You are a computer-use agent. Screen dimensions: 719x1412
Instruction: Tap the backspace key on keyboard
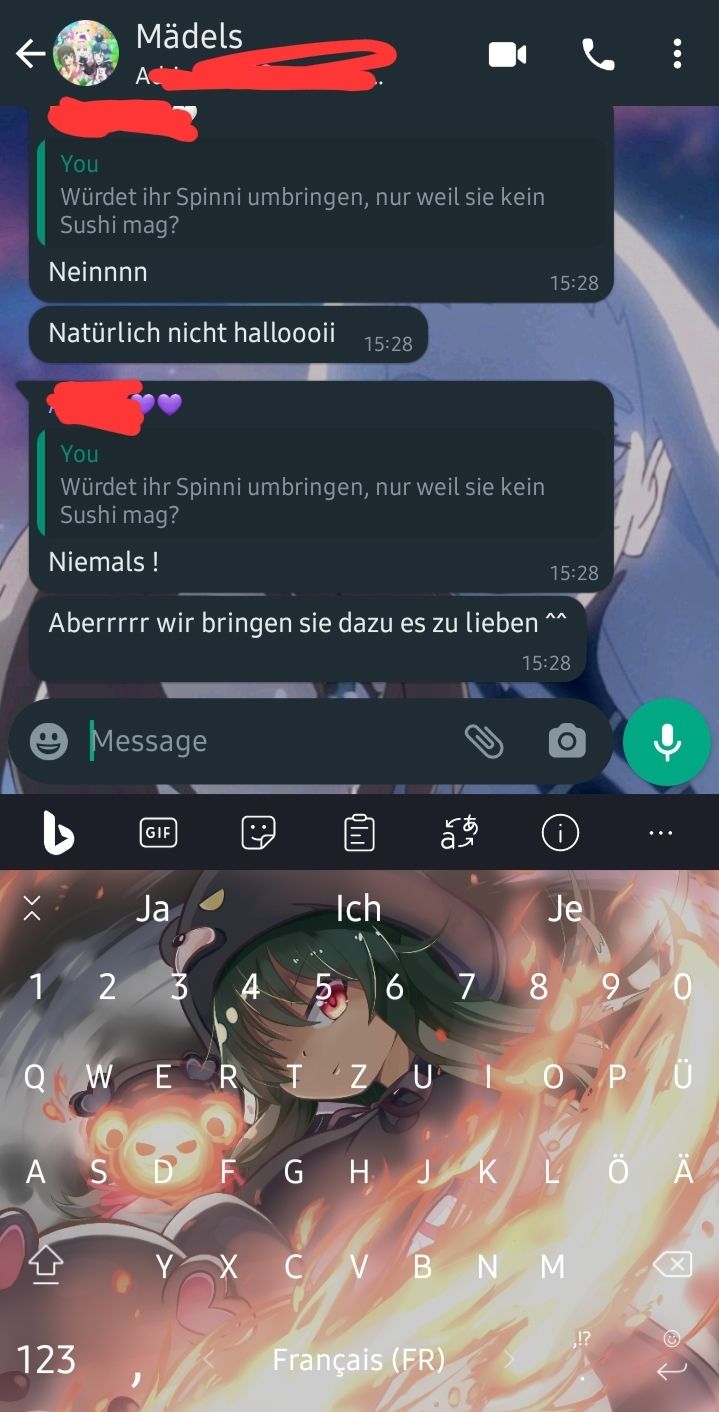(672, 1266)
